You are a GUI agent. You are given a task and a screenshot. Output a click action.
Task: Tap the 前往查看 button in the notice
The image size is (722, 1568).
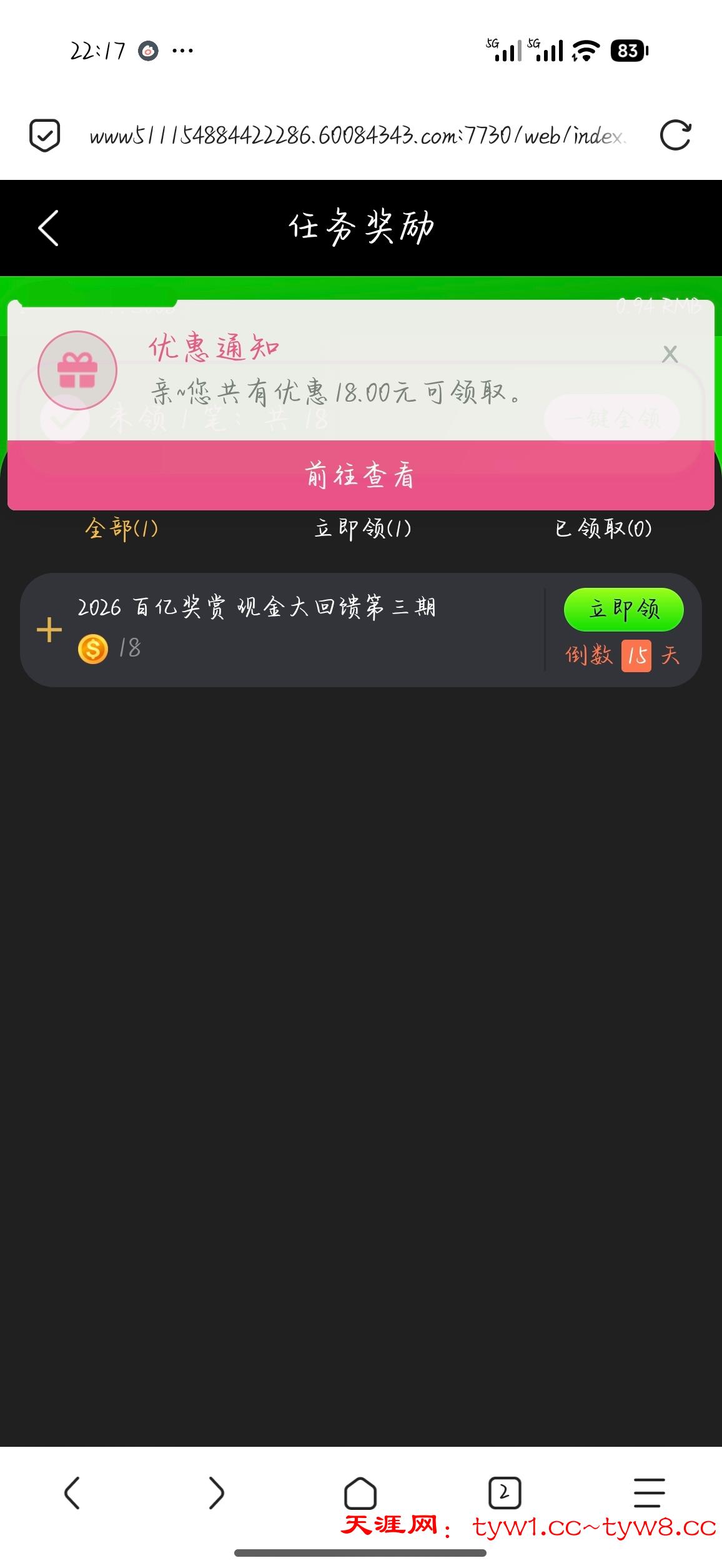[360, 475]
